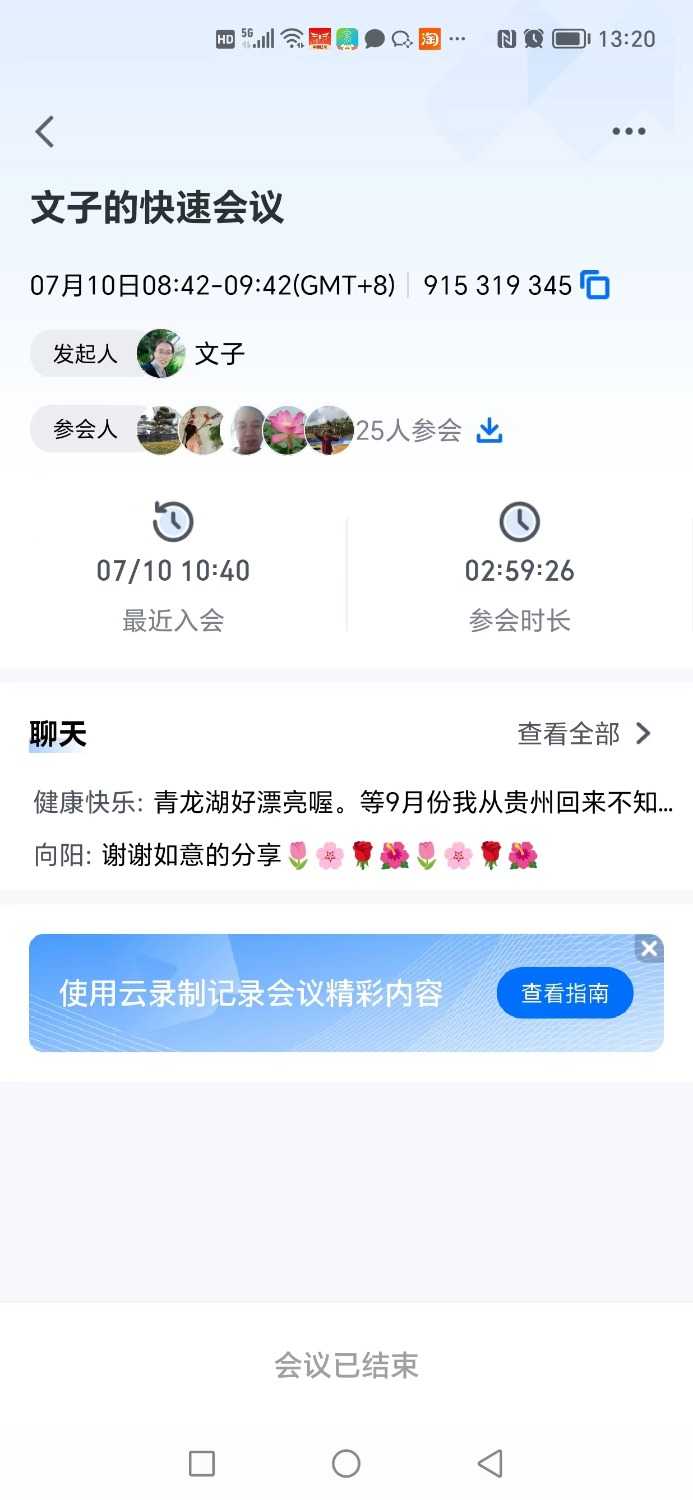
Task: Open the chat message from 健康快乐
Action: point(353,802)
